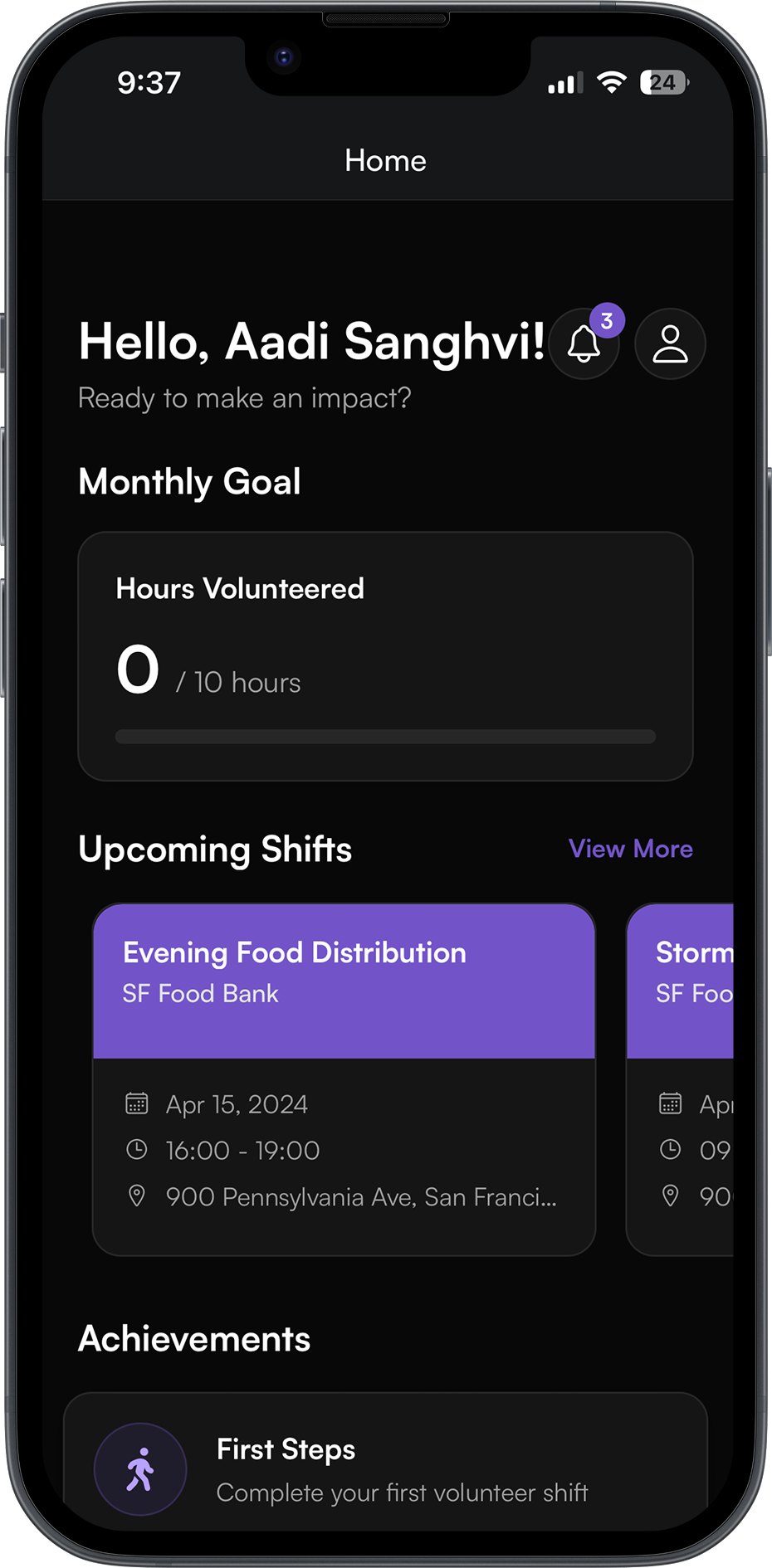
Task: Click the Wi-Fi status bar icon
Action: click(x=611, y=82)
